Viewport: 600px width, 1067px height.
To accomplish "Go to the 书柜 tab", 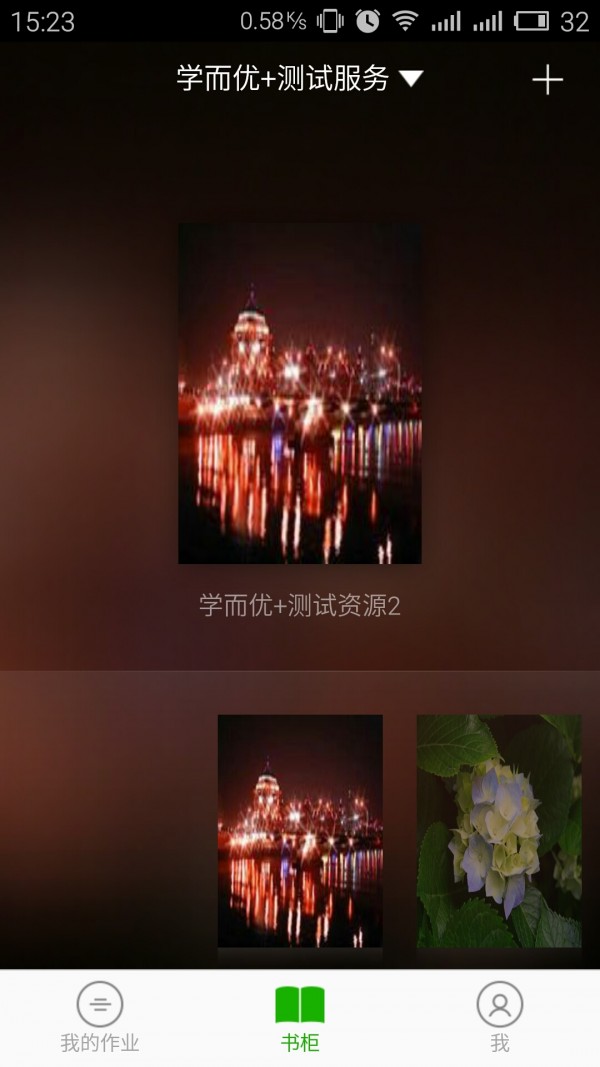I will [x=300, y=1018].
